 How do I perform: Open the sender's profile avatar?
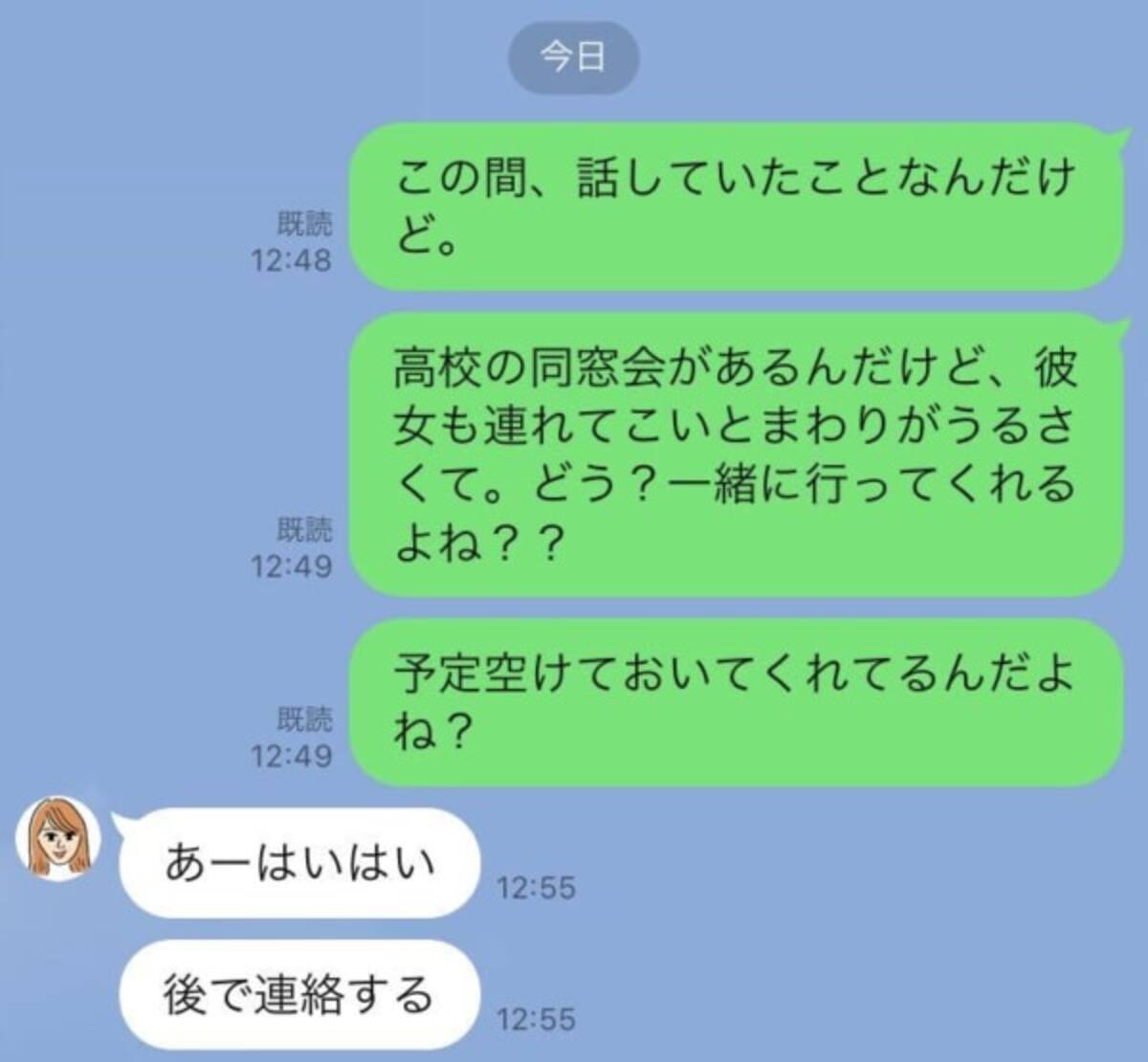tap(59, 839)
